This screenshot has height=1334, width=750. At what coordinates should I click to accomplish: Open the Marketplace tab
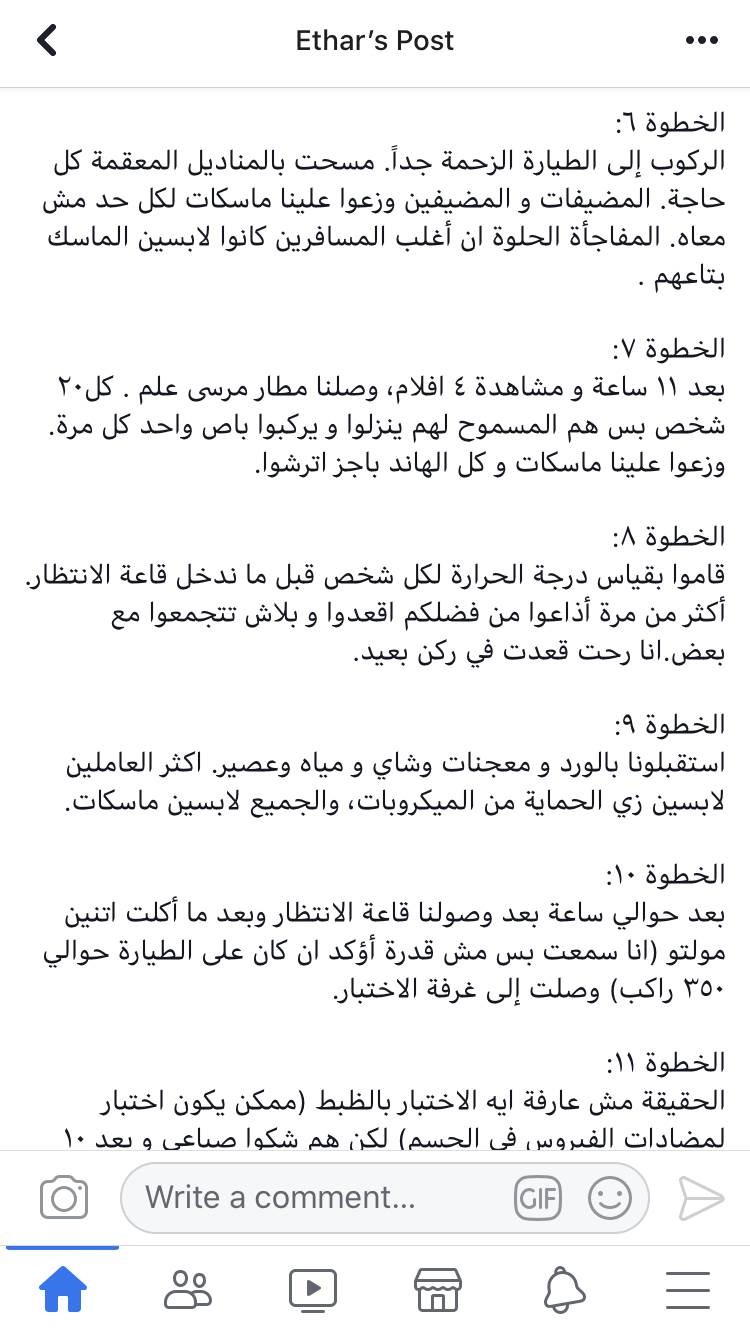point(437,1290)
